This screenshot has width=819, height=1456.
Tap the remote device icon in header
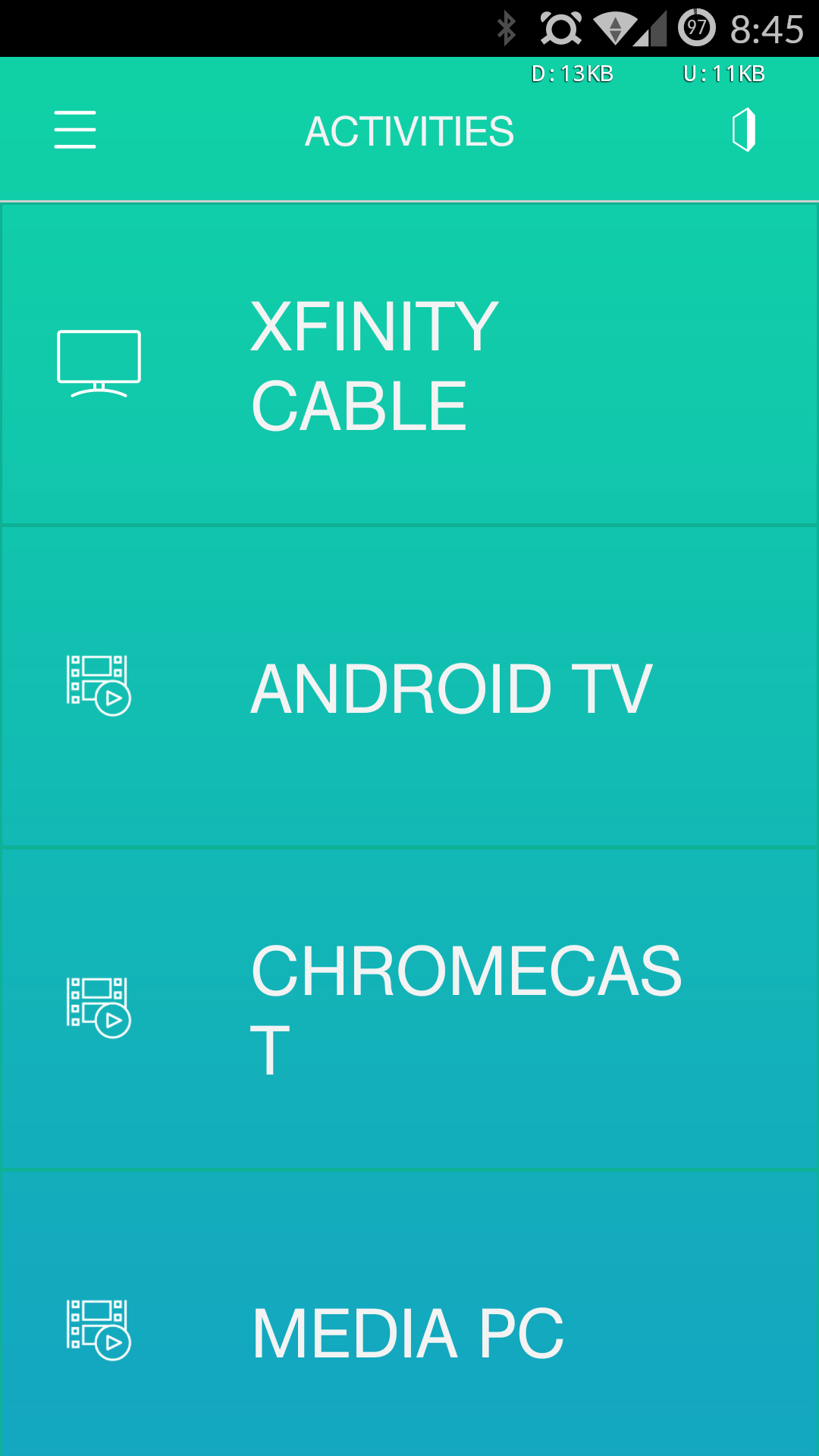point(744,130)
